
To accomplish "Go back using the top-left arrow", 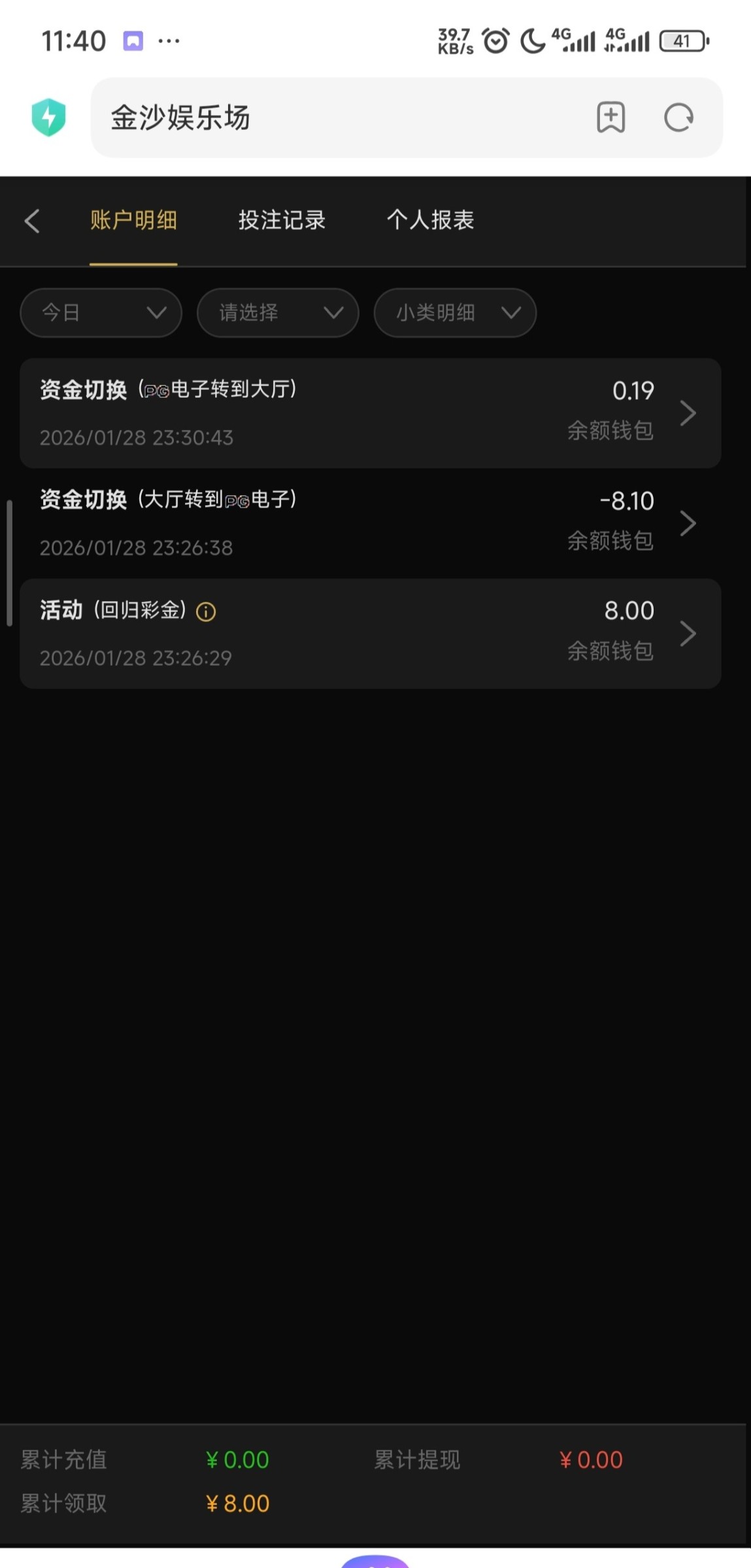I will click(32, 221).
